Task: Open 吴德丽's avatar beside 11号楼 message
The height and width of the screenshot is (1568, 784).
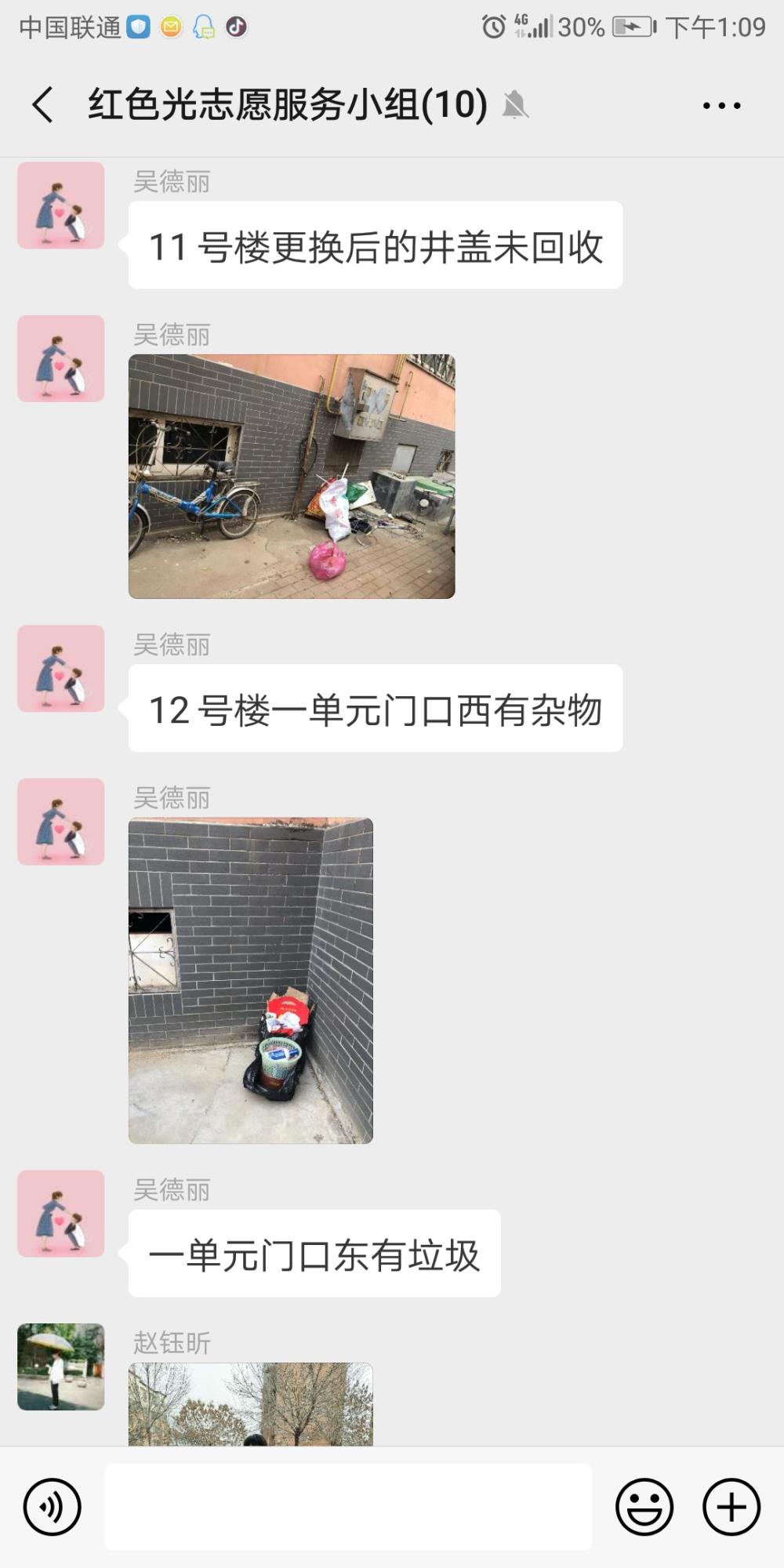Action: tap(61, 205)
